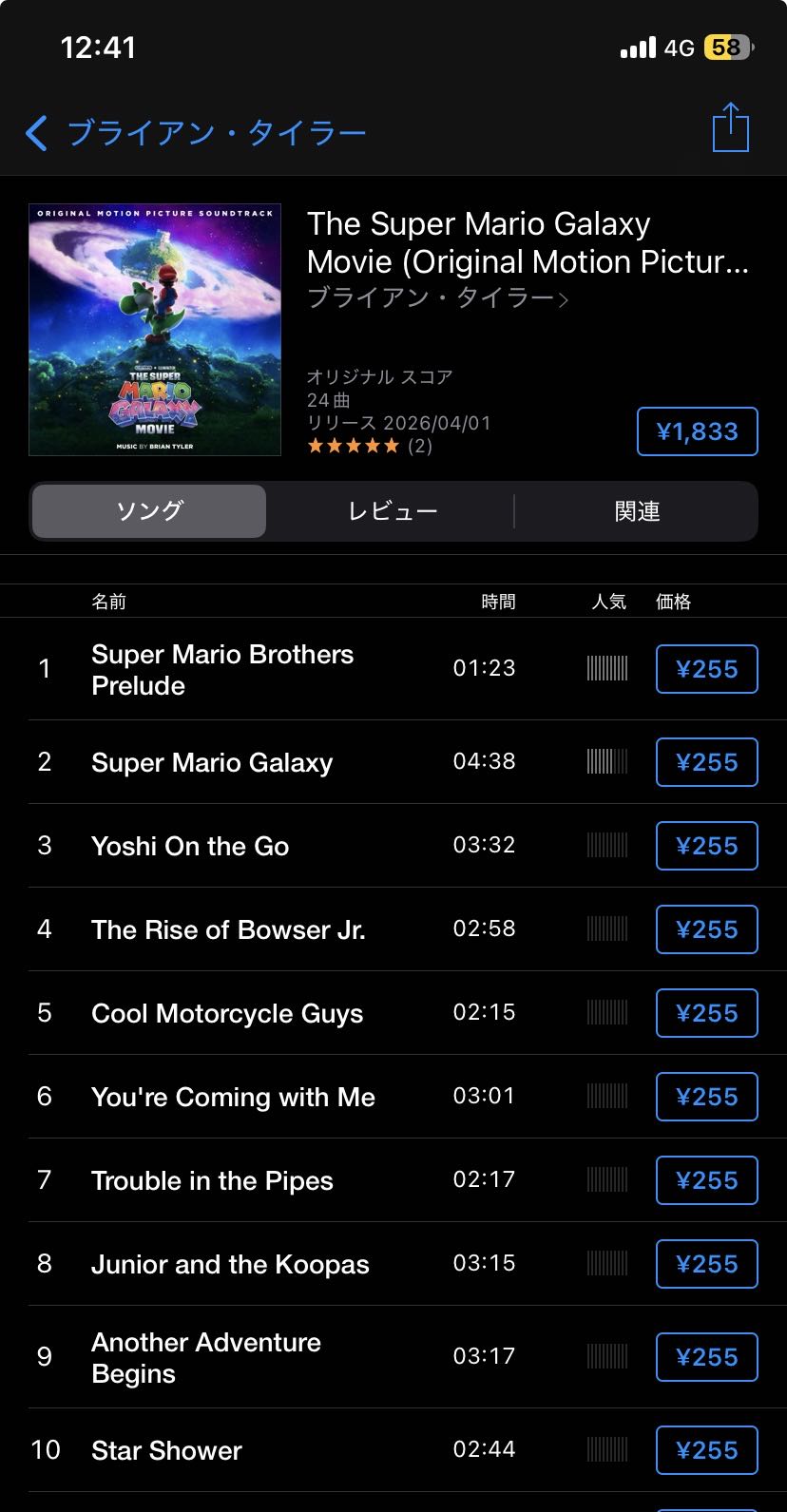Image resolution: width=787 pixels, height=1512 pixels.
Task: Select the ソング tab
Action: 149,511
